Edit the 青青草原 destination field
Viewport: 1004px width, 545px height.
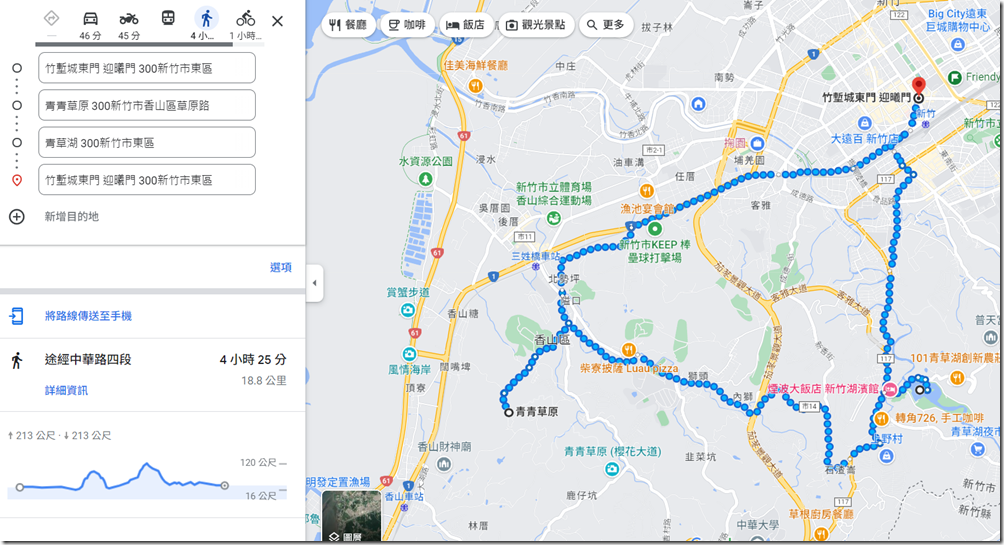(x=147, y=105)
